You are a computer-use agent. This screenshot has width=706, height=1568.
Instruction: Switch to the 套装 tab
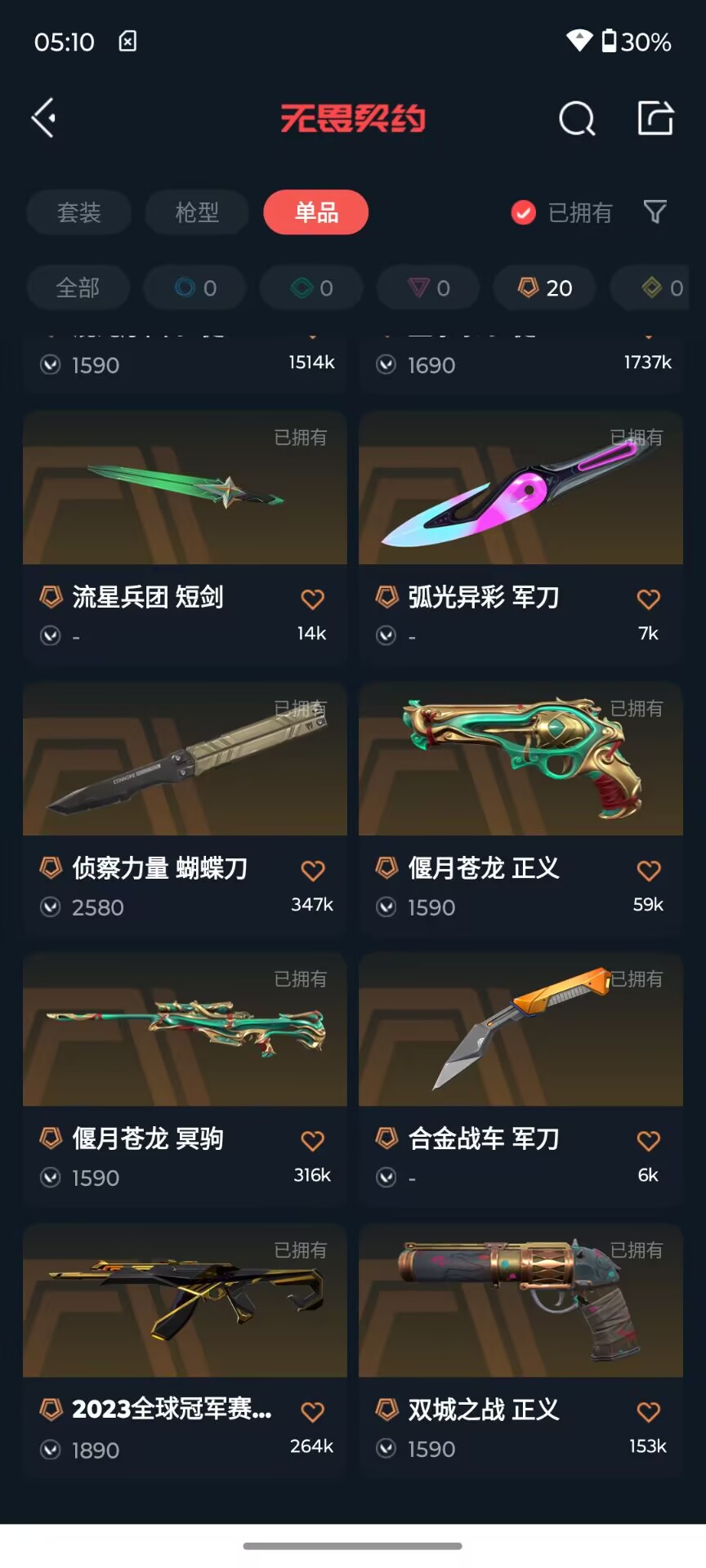(x=79, y=212)
